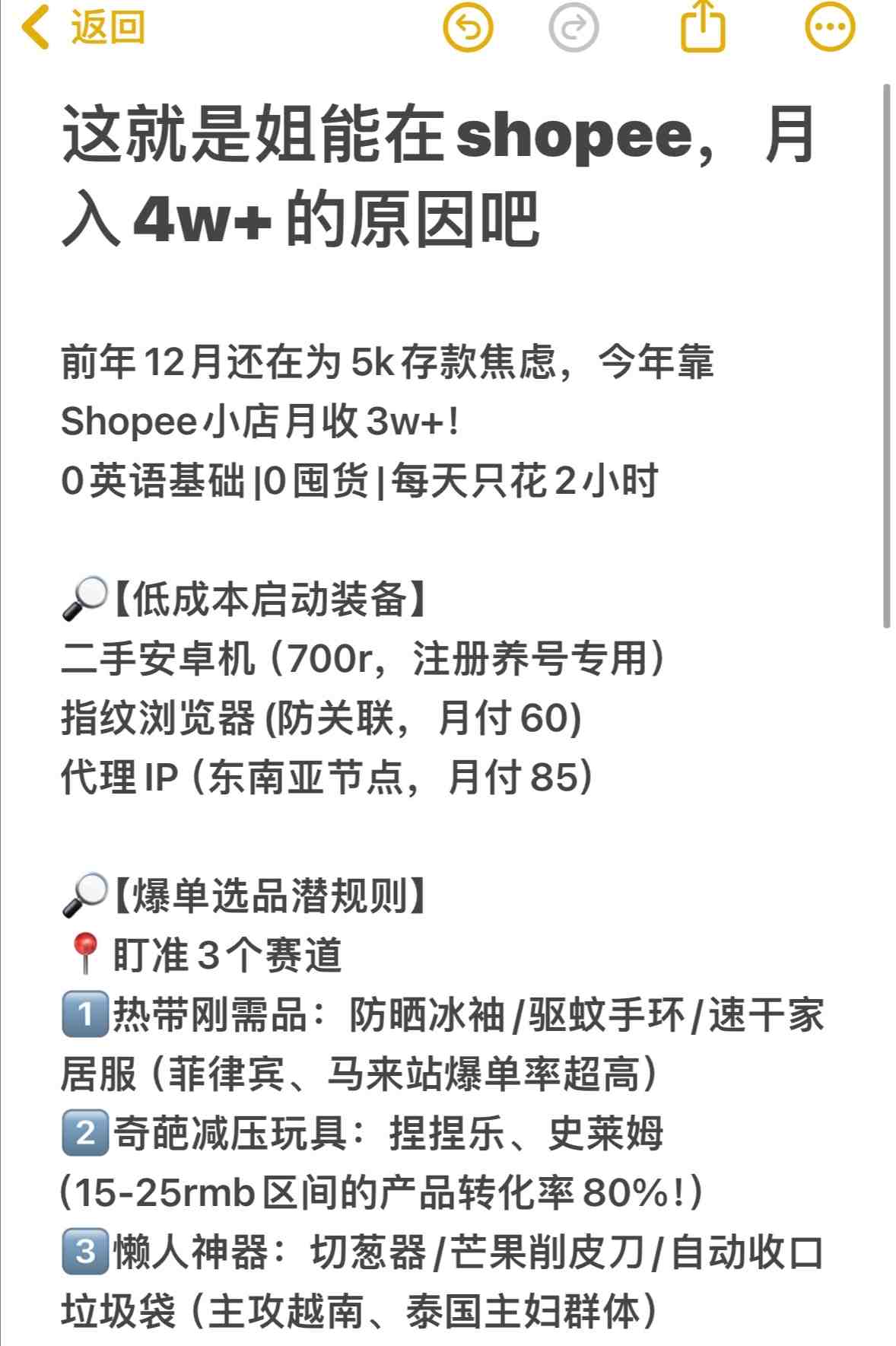The image size is (896, 1346).
Task: Redo the last undone edit
Action: click(x=573, y=27)
